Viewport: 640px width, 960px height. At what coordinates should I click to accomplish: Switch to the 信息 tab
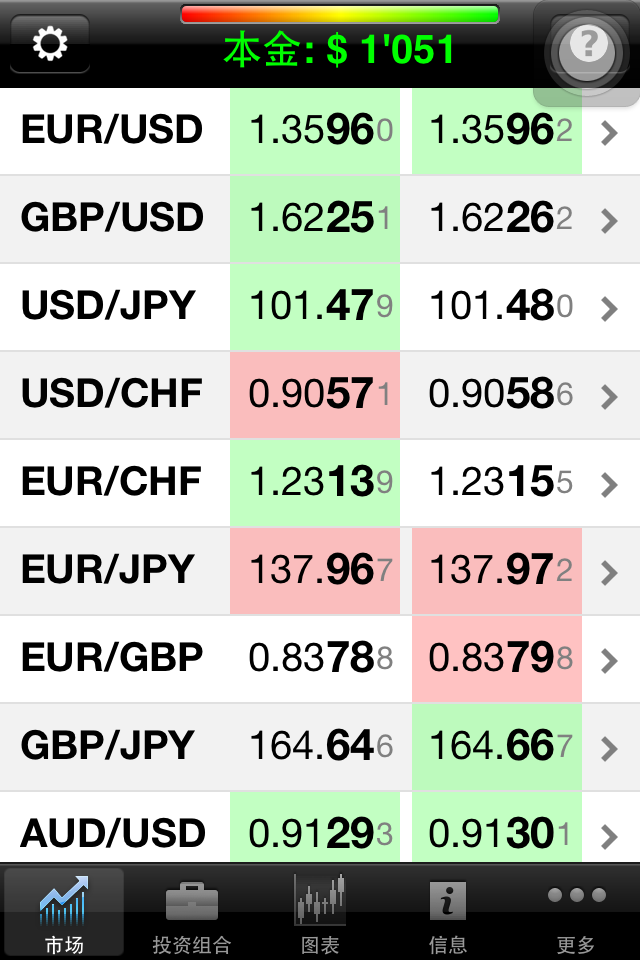point(448,912)
